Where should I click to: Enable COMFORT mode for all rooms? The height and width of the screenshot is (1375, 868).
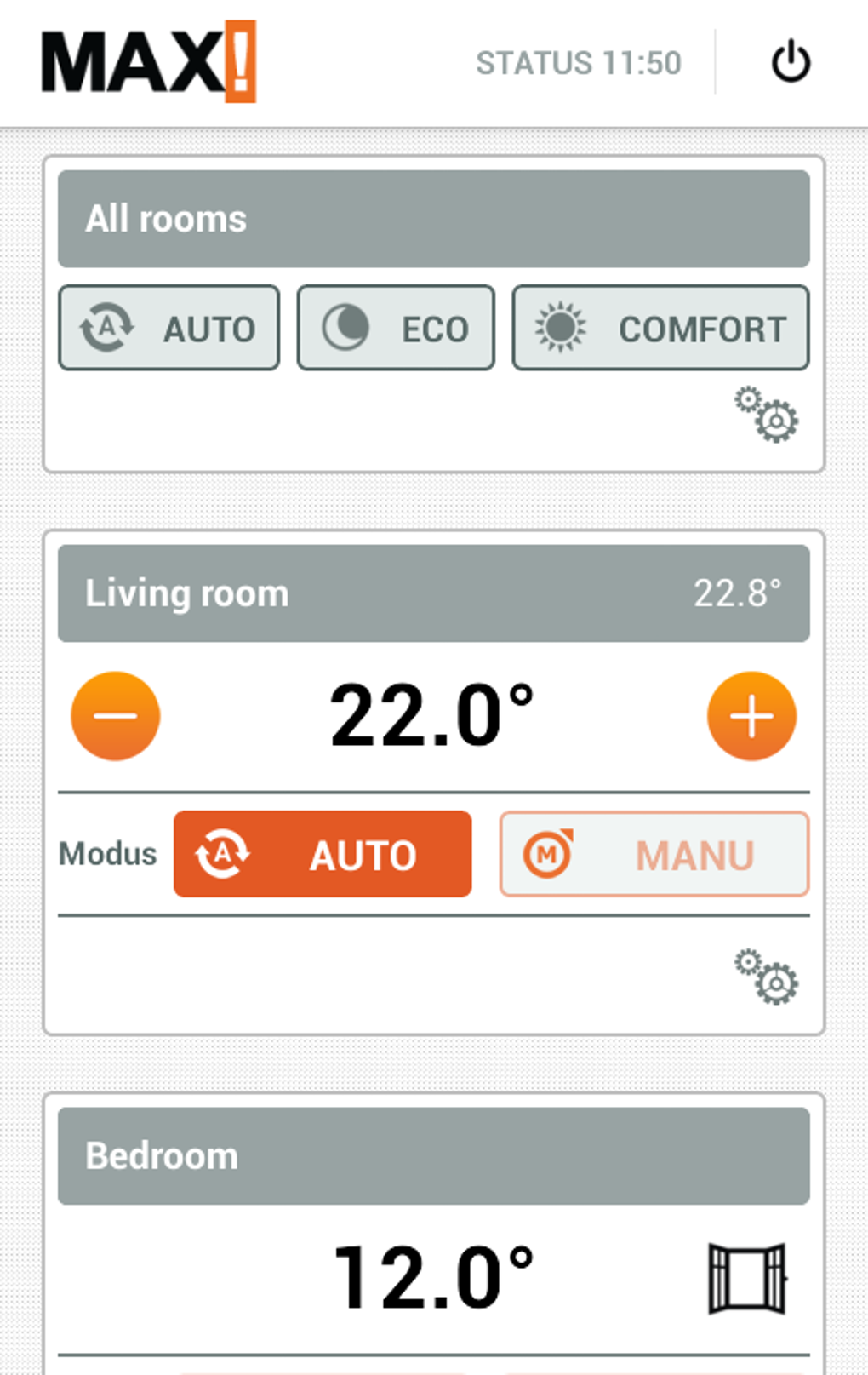pyautogui.click(x=660, y=328)
